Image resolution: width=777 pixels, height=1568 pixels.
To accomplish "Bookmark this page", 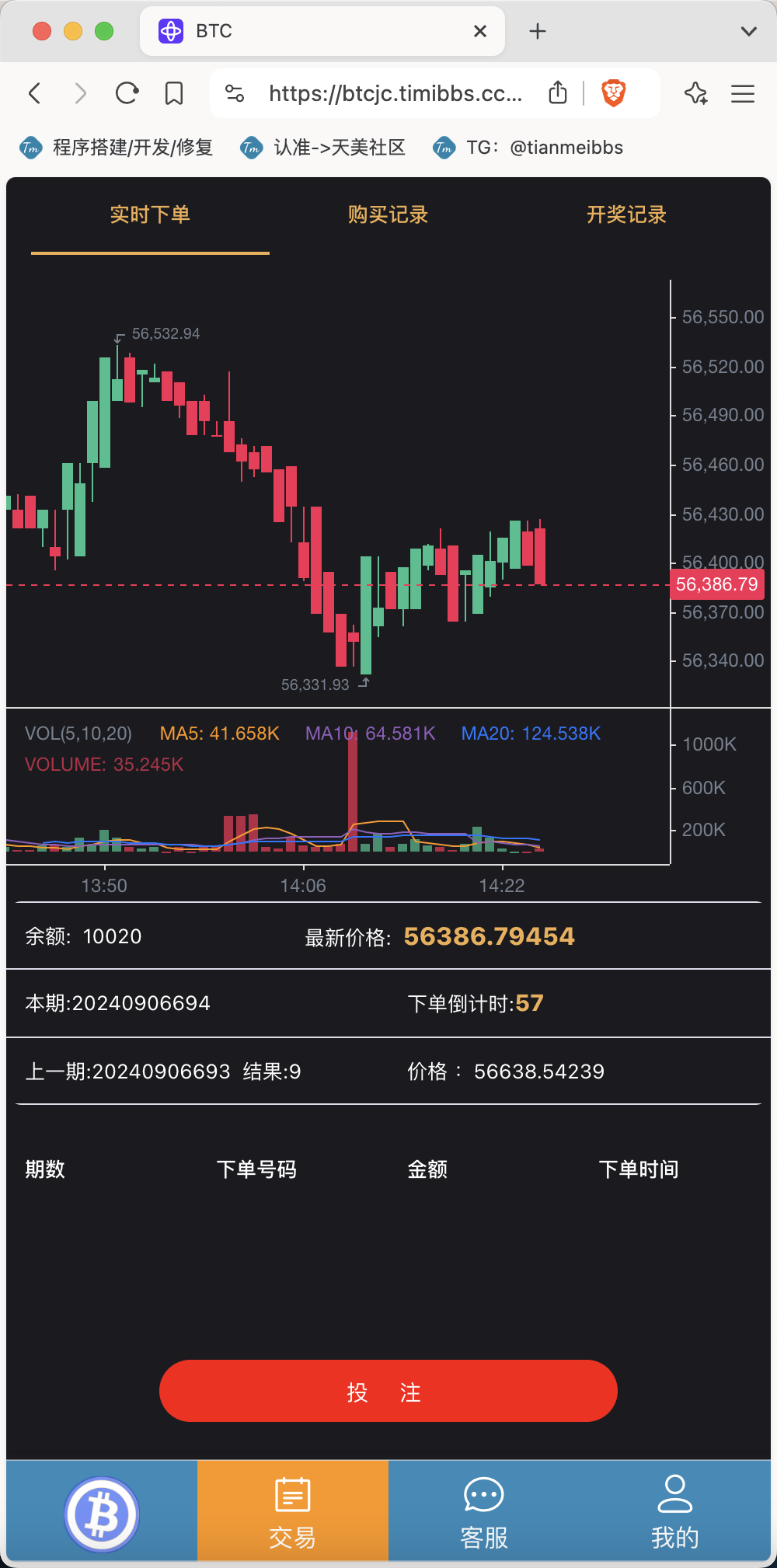I will [x=174, y=93].
